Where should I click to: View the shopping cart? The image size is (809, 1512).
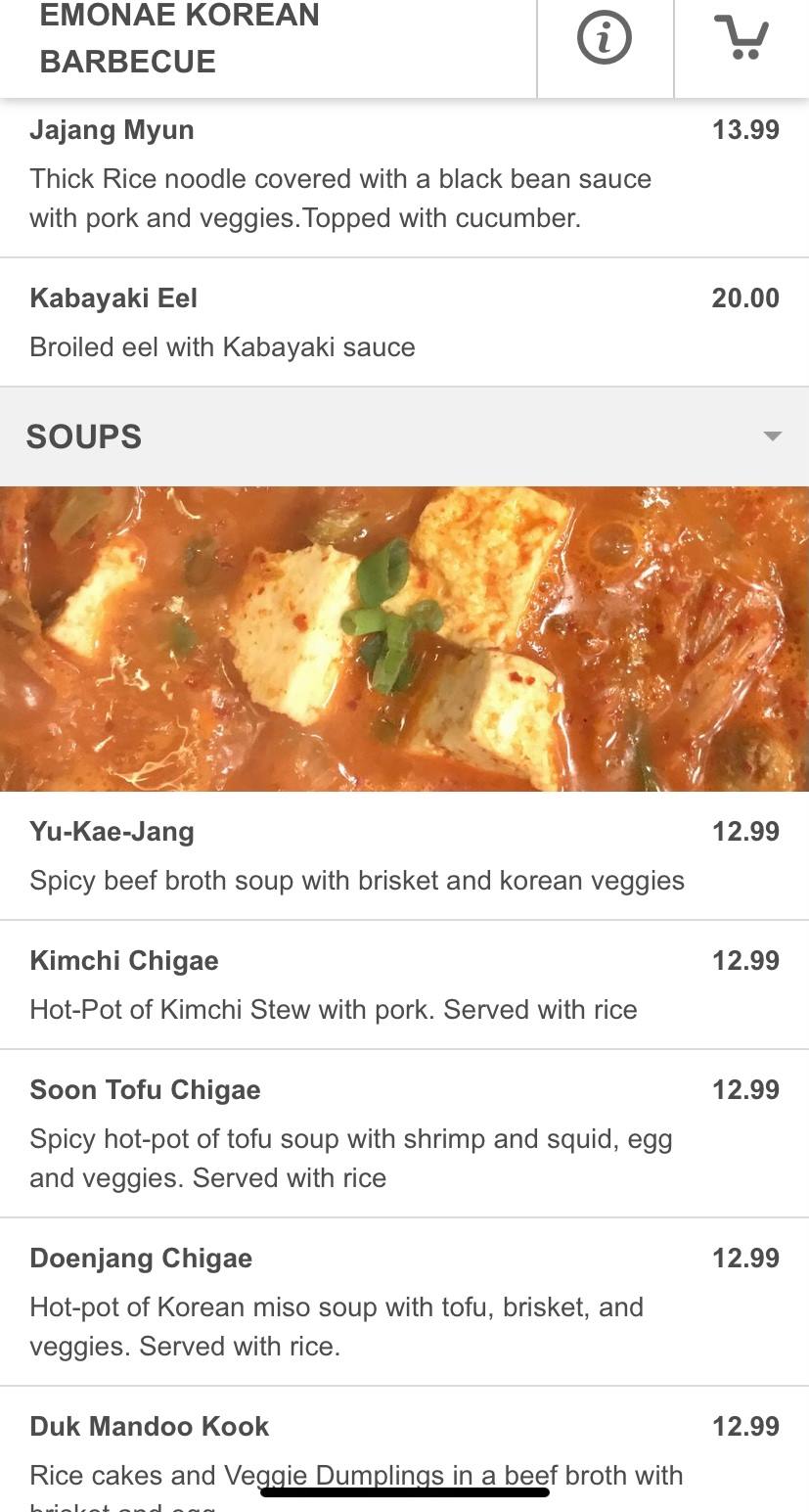tap(742, 39)
